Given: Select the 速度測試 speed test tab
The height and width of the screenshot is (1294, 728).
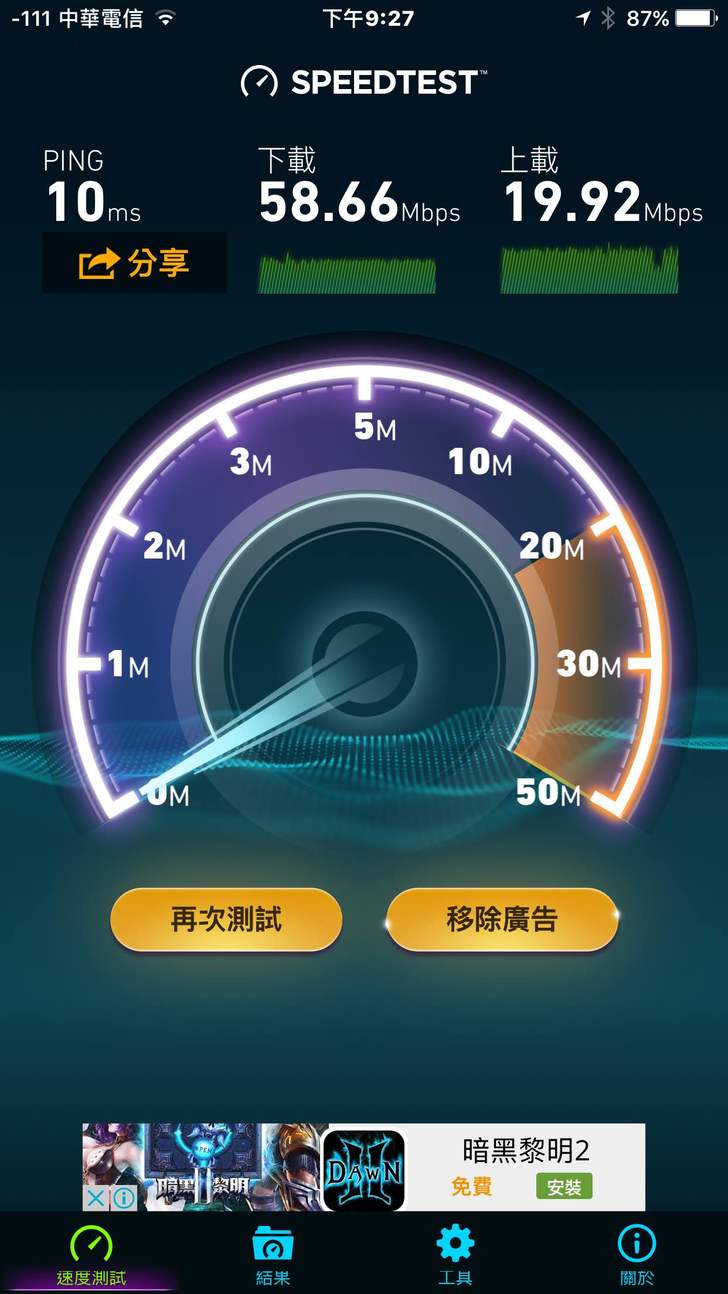Looking at the screenshot, I should click(91, 1255).
